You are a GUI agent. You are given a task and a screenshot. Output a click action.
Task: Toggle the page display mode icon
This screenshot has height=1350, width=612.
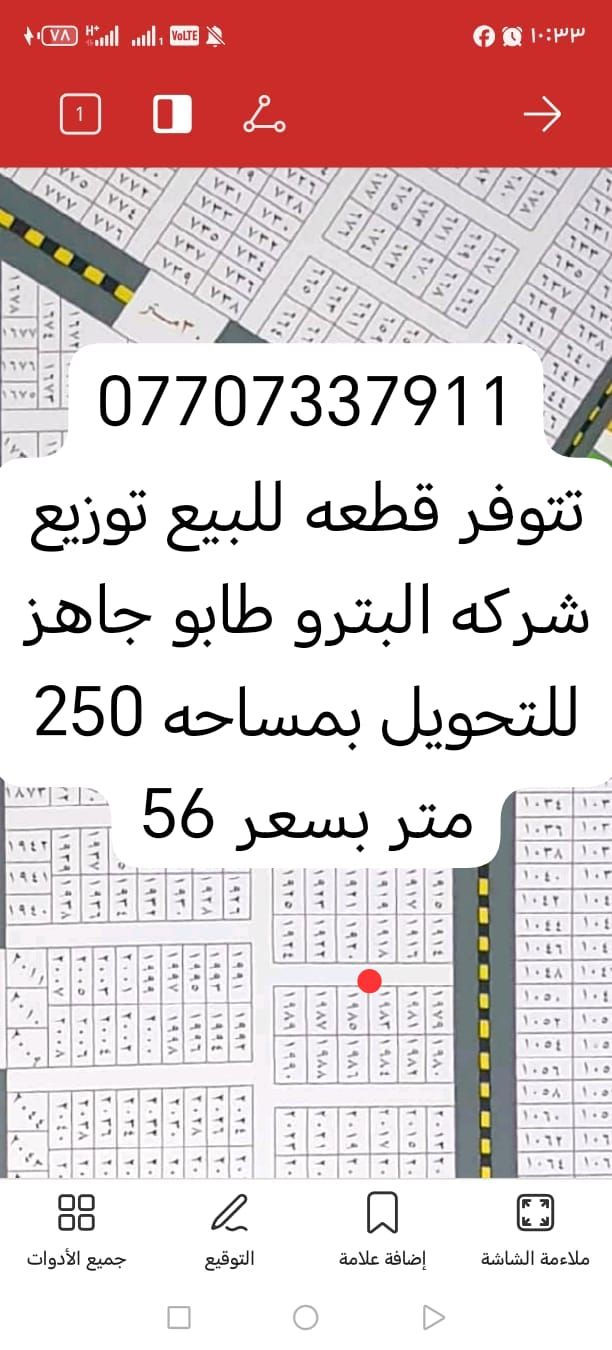(172, 116)
